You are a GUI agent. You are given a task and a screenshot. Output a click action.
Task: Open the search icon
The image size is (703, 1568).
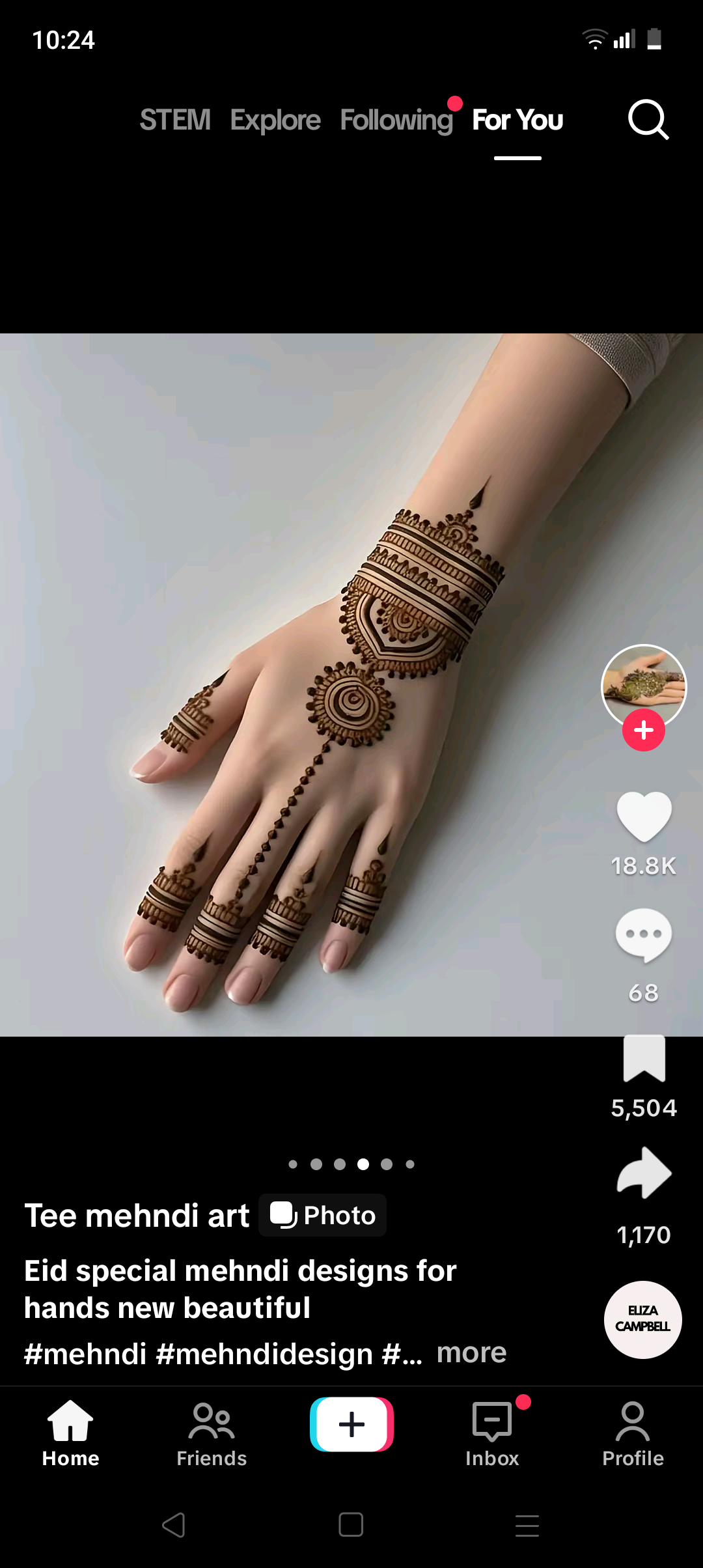648,120
